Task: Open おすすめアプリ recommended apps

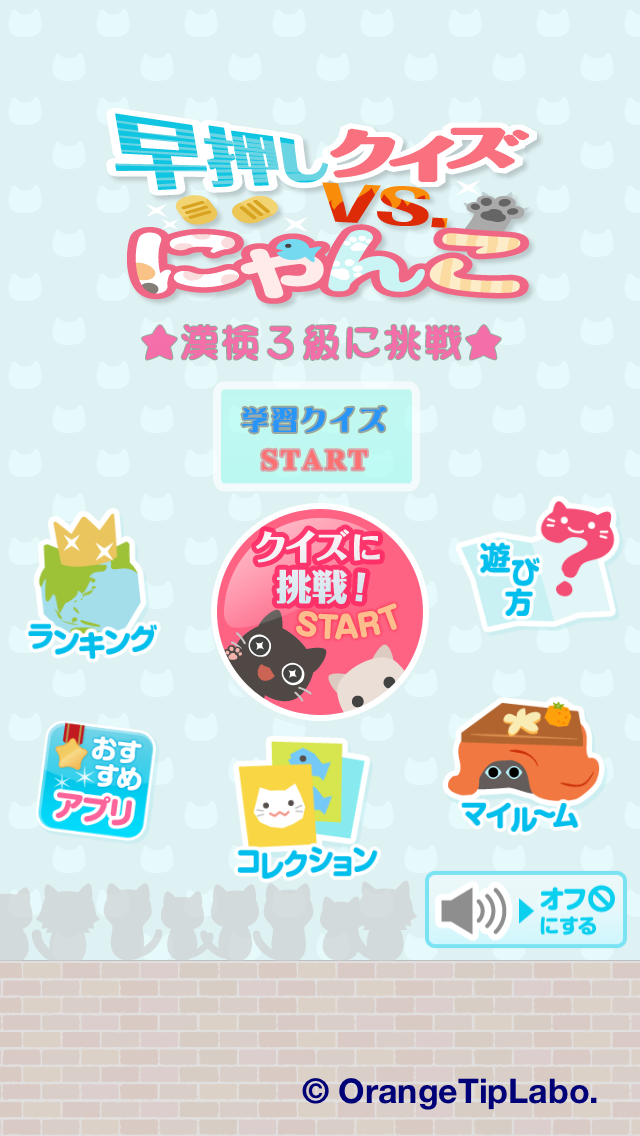Action: pos(97,782)
